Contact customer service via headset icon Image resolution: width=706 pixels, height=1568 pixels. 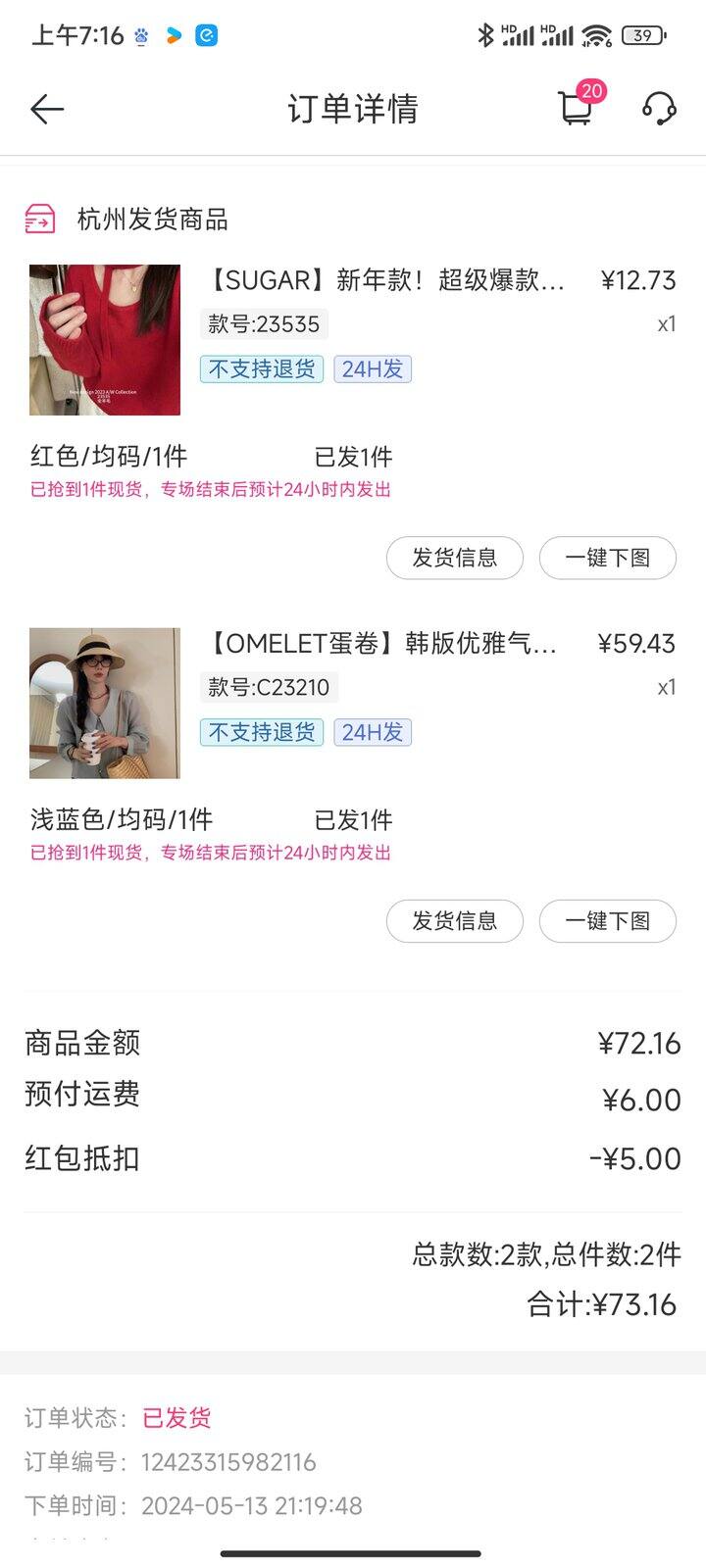(x=659, y=108)
